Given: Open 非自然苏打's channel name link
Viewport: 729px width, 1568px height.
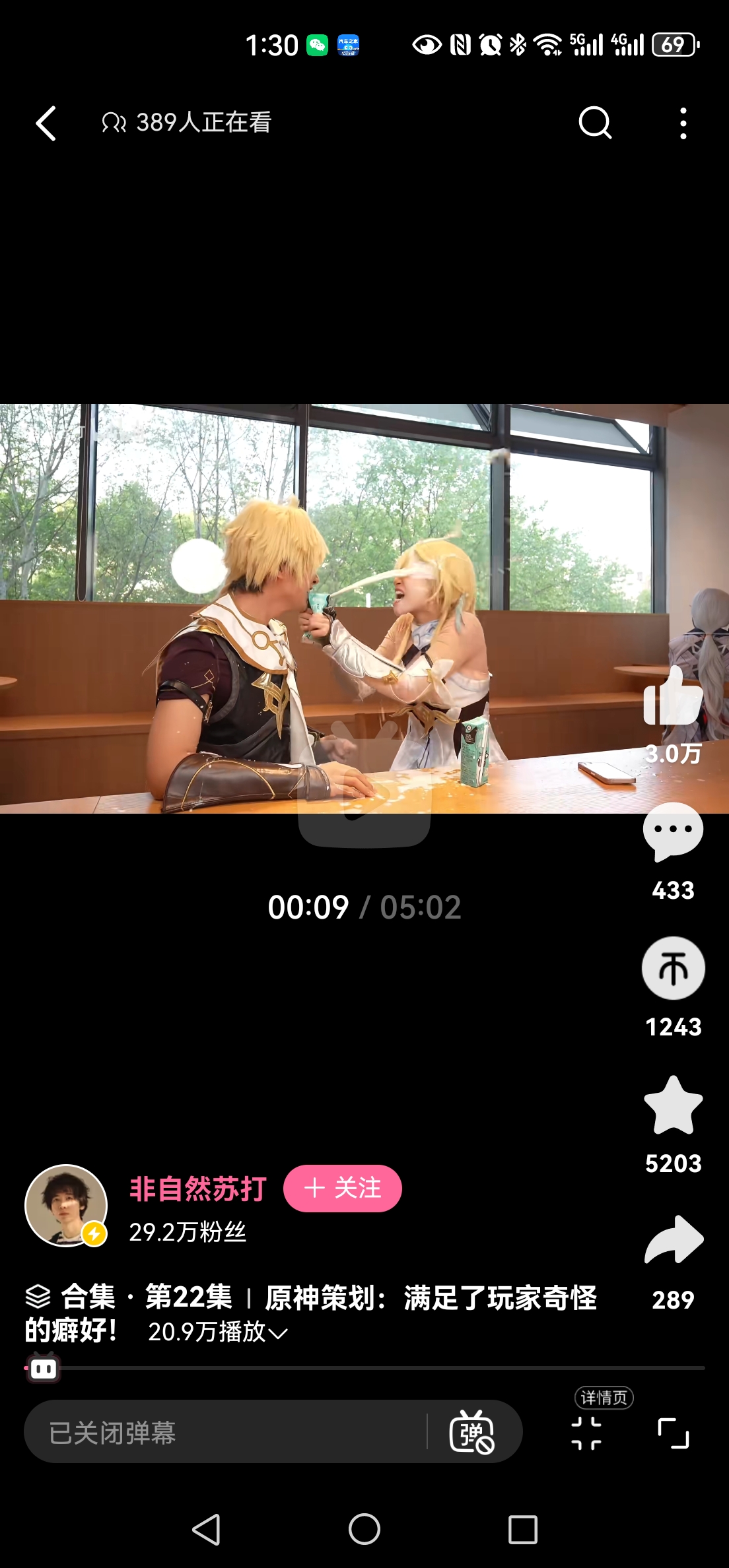Looking at the screenshot, I should [198, 1189].
